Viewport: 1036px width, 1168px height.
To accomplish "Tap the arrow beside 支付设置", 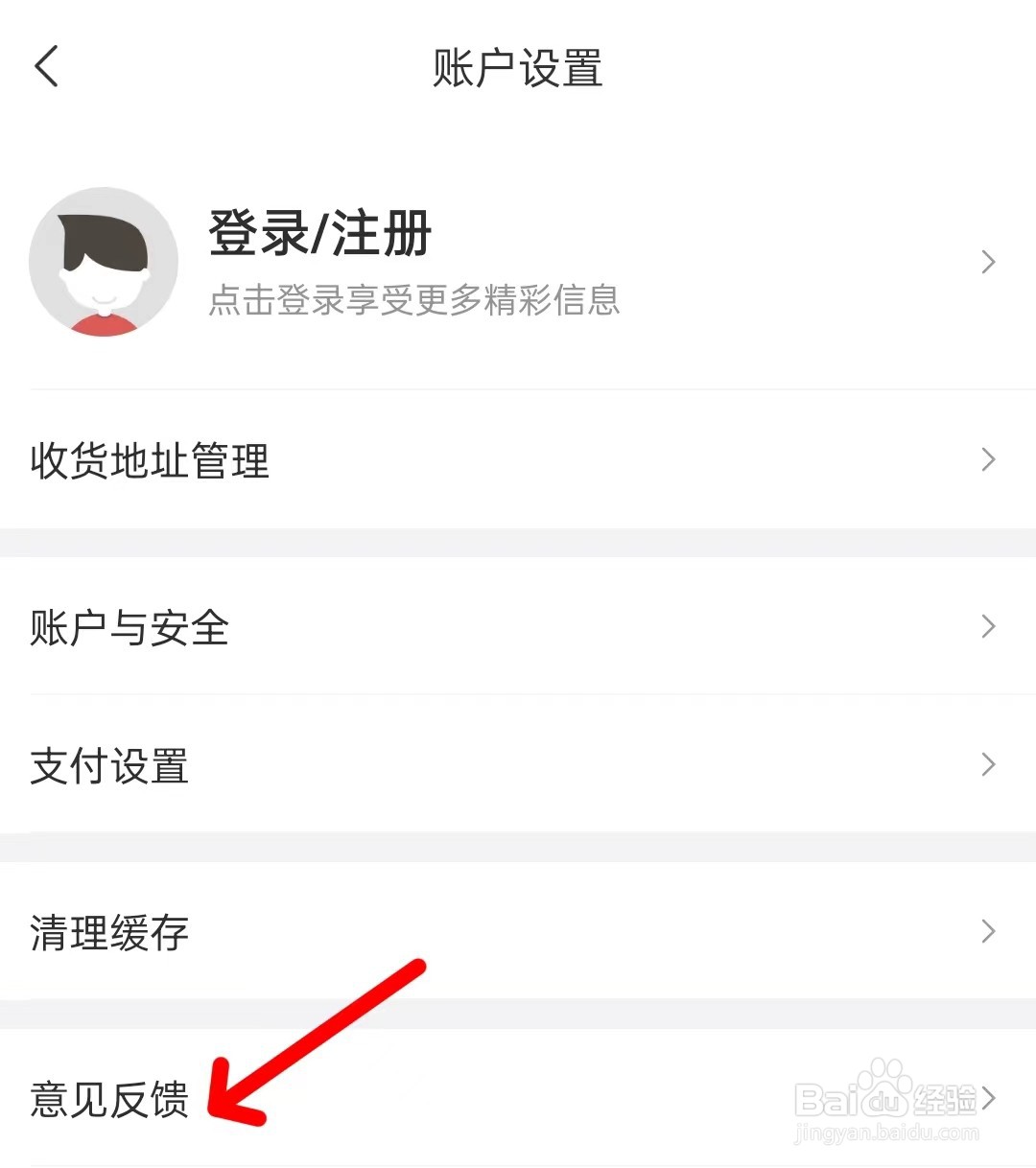I will pos(989,765).
